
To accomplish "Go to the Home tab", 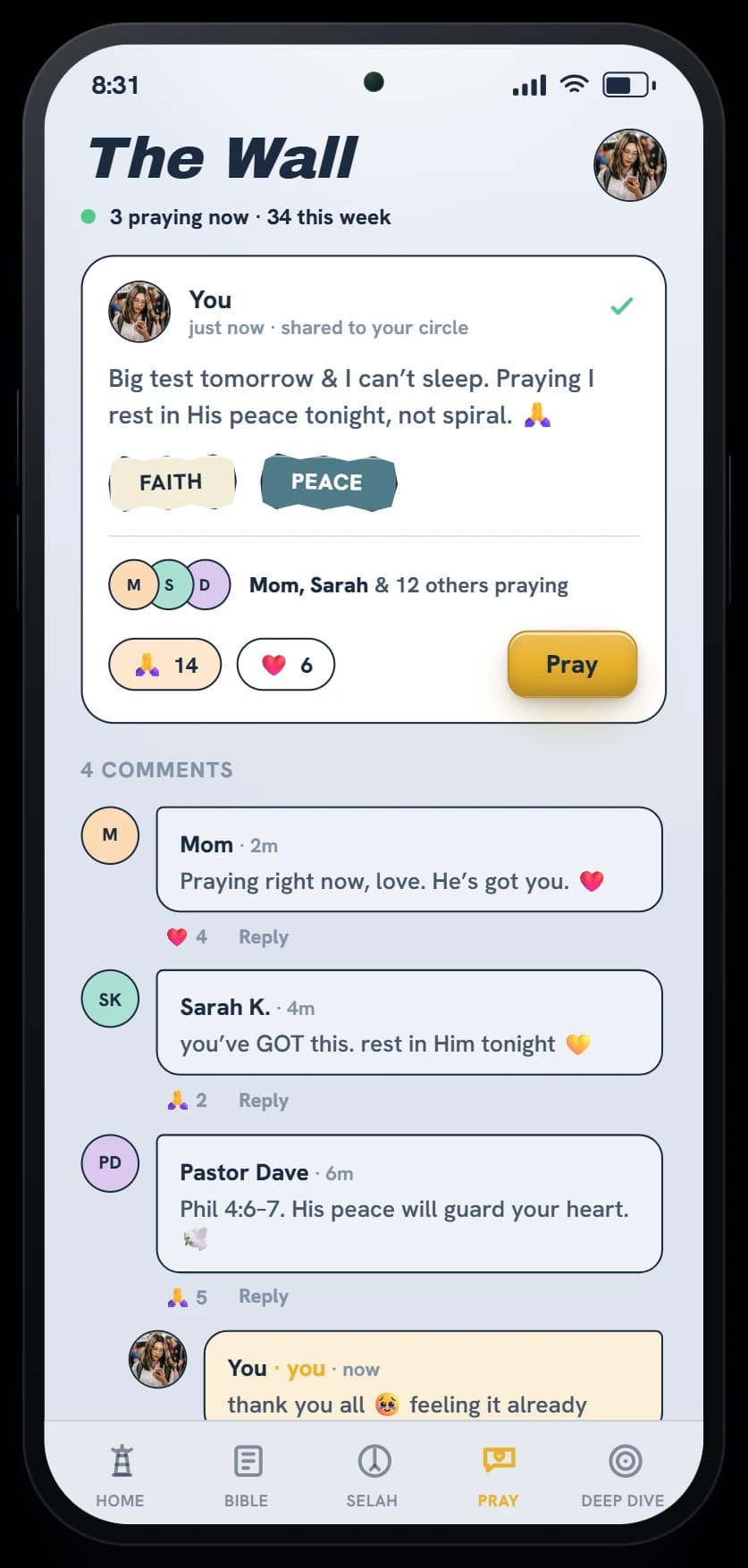I will click(x=121, y=1476).
